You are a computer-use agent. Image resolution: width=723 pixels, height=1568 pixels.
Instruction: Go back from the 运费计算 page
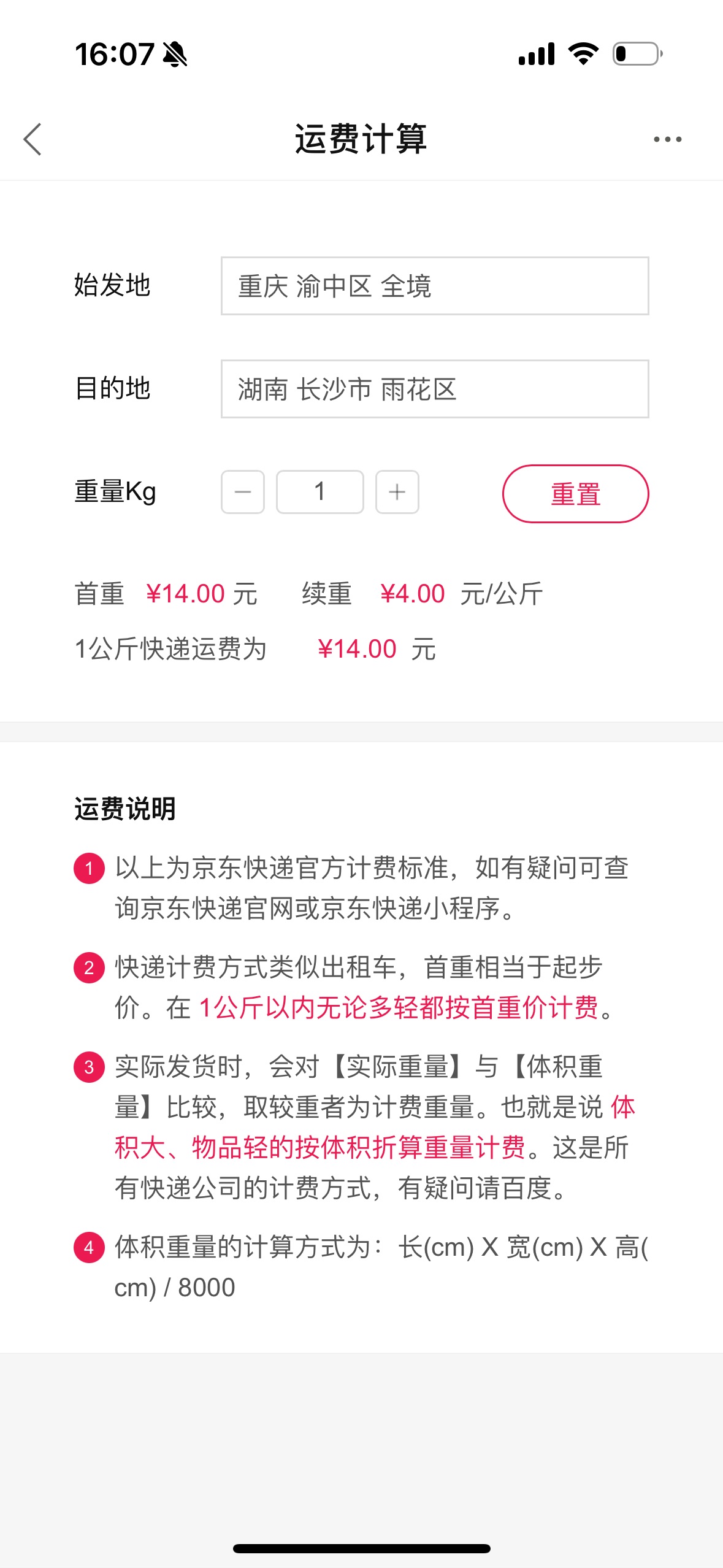coord(33,139)
